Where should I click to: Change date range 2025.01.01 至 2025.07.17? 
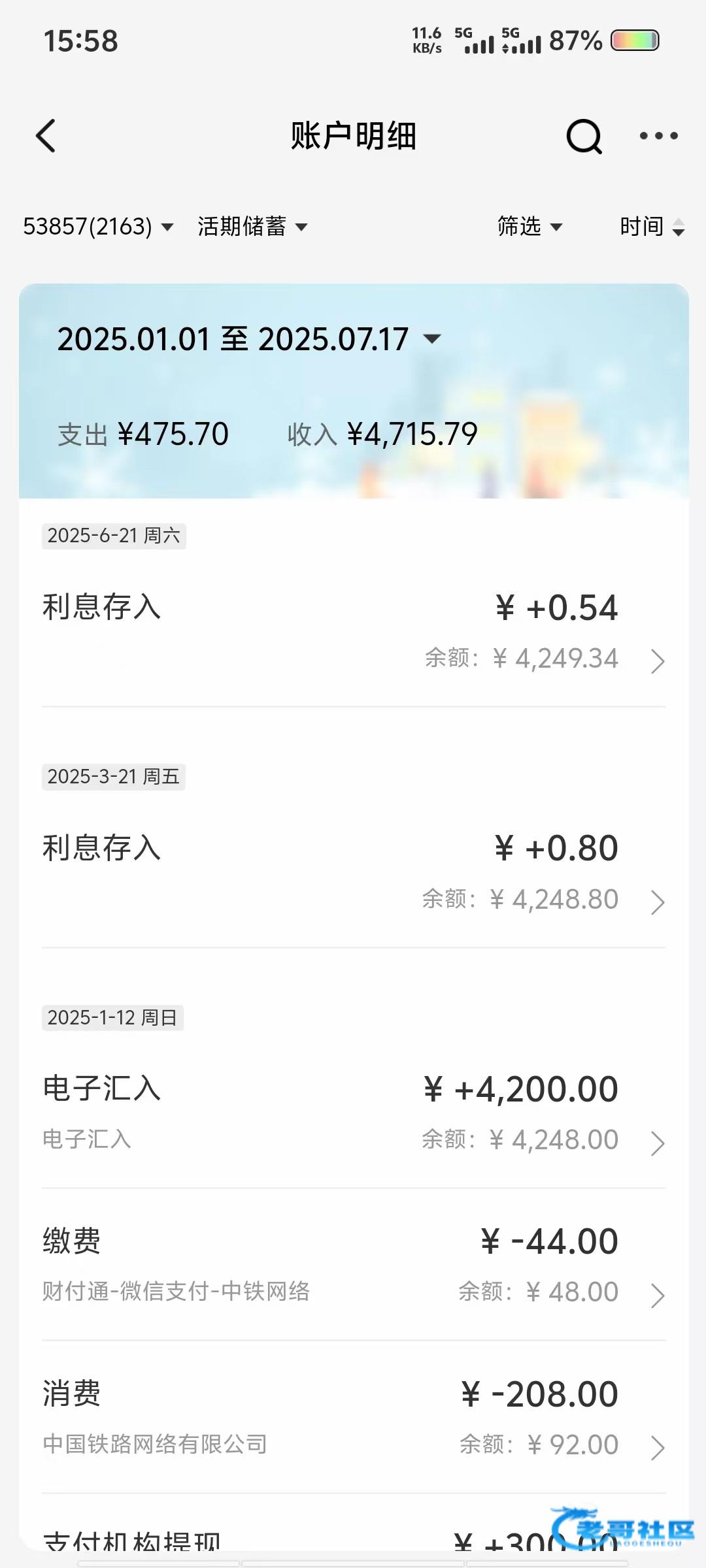tap(248, 339)
